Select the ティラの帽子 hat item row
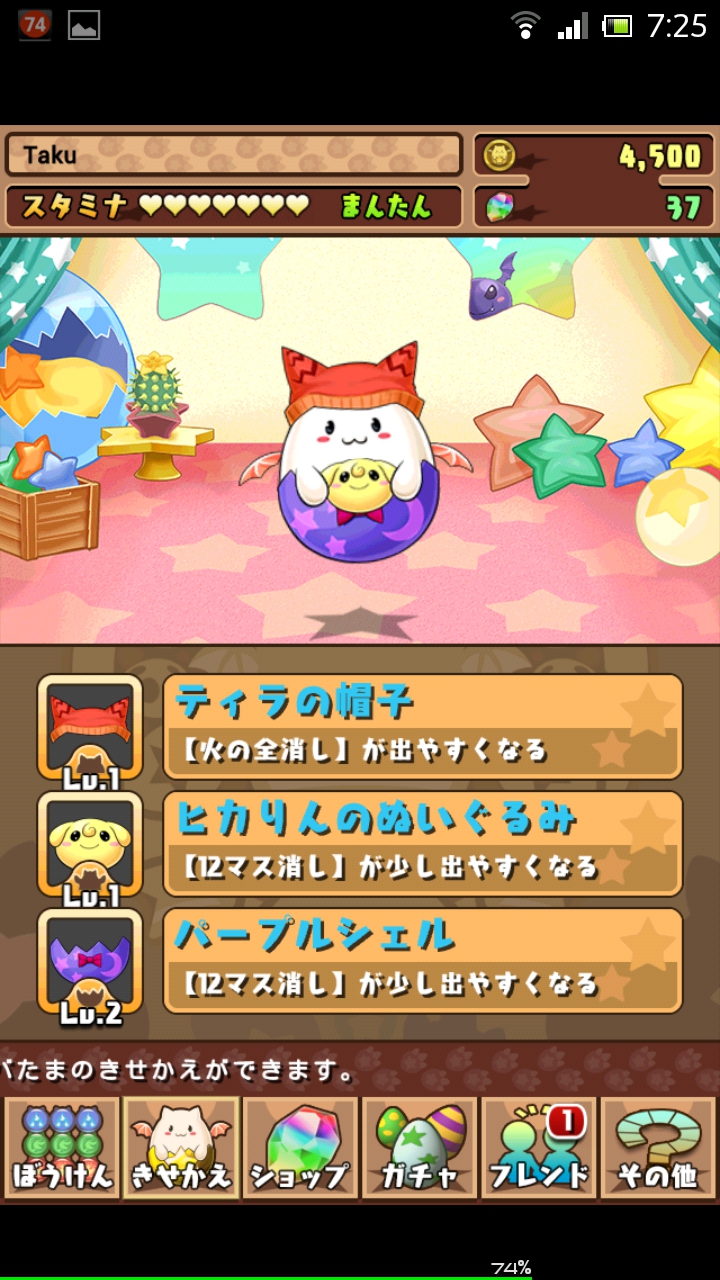 pos(422,727)
